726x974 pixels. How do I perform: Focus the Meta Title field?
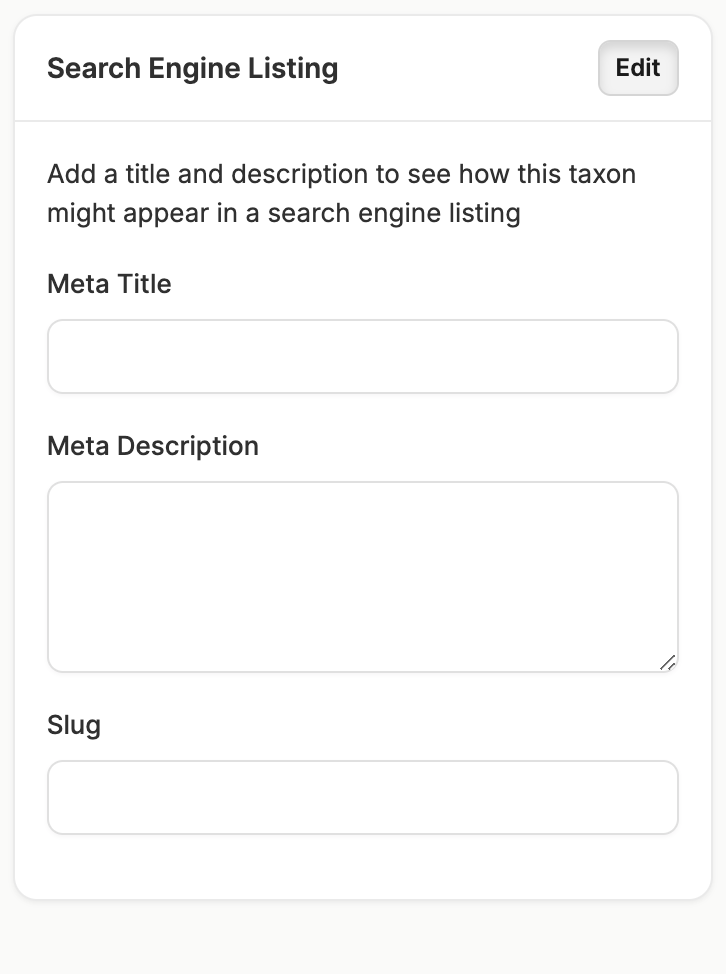(362, 357)
